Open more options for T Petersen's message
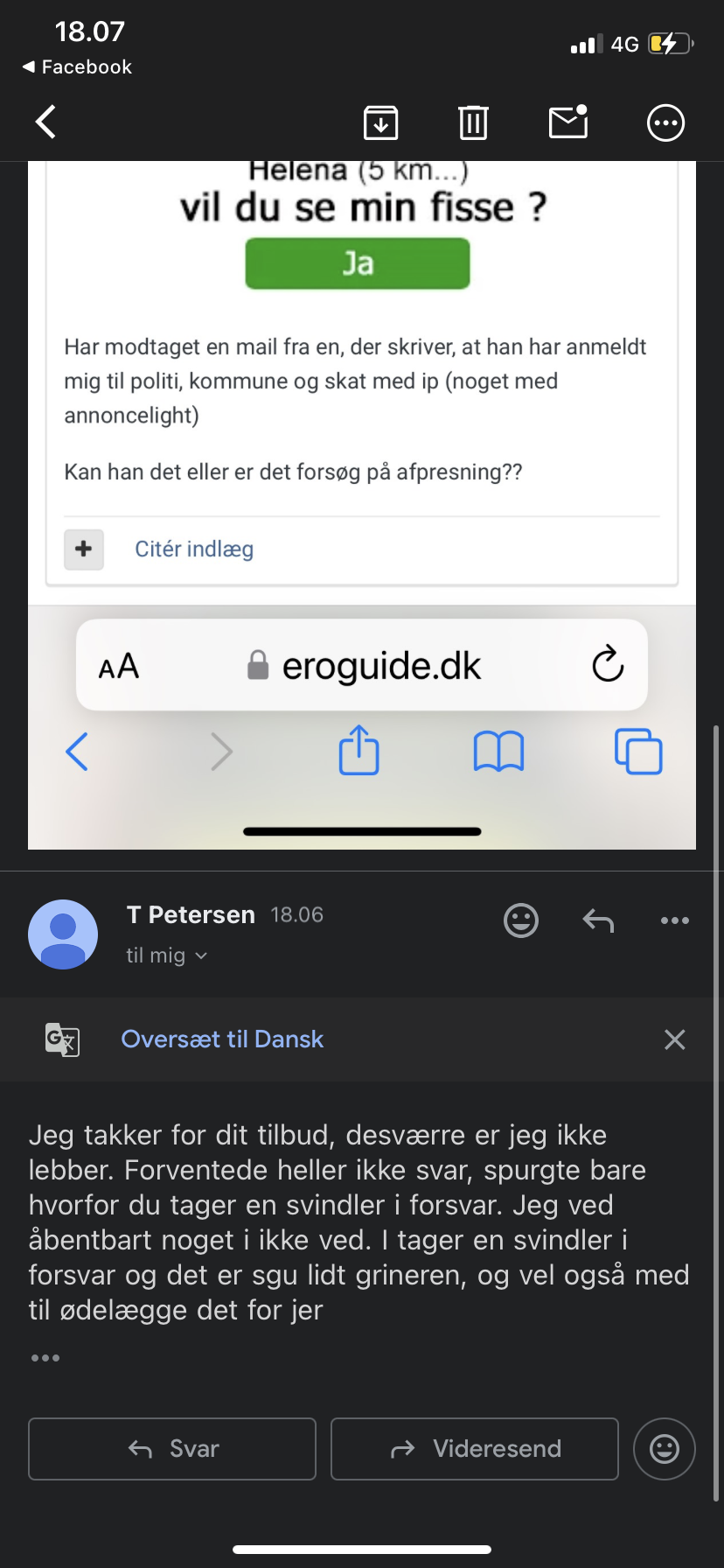This screenshot has width=724, height=1568. point(674,920)
